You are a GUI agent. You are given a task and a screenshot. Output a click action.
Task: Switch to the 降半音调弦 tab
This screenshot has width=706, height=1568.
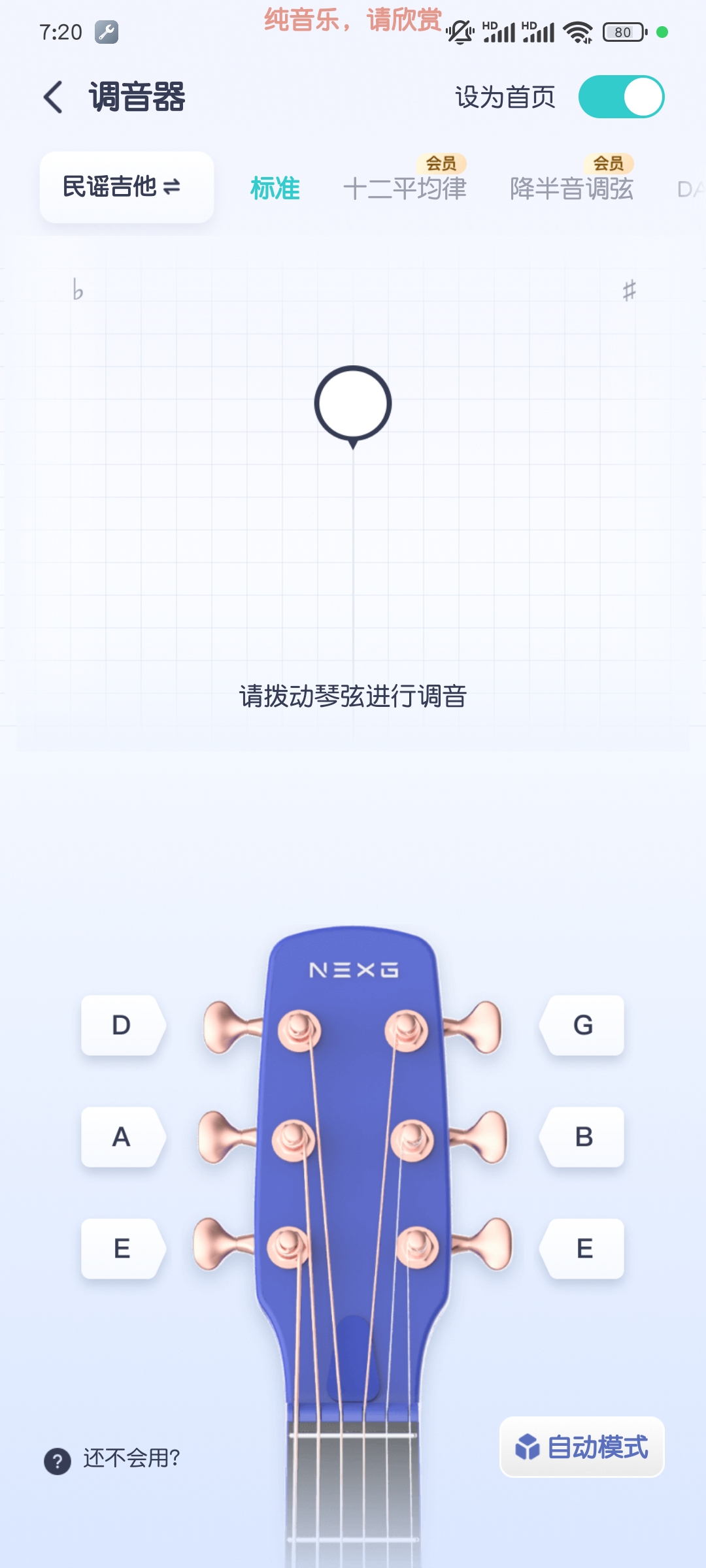[x=571, y=189]
